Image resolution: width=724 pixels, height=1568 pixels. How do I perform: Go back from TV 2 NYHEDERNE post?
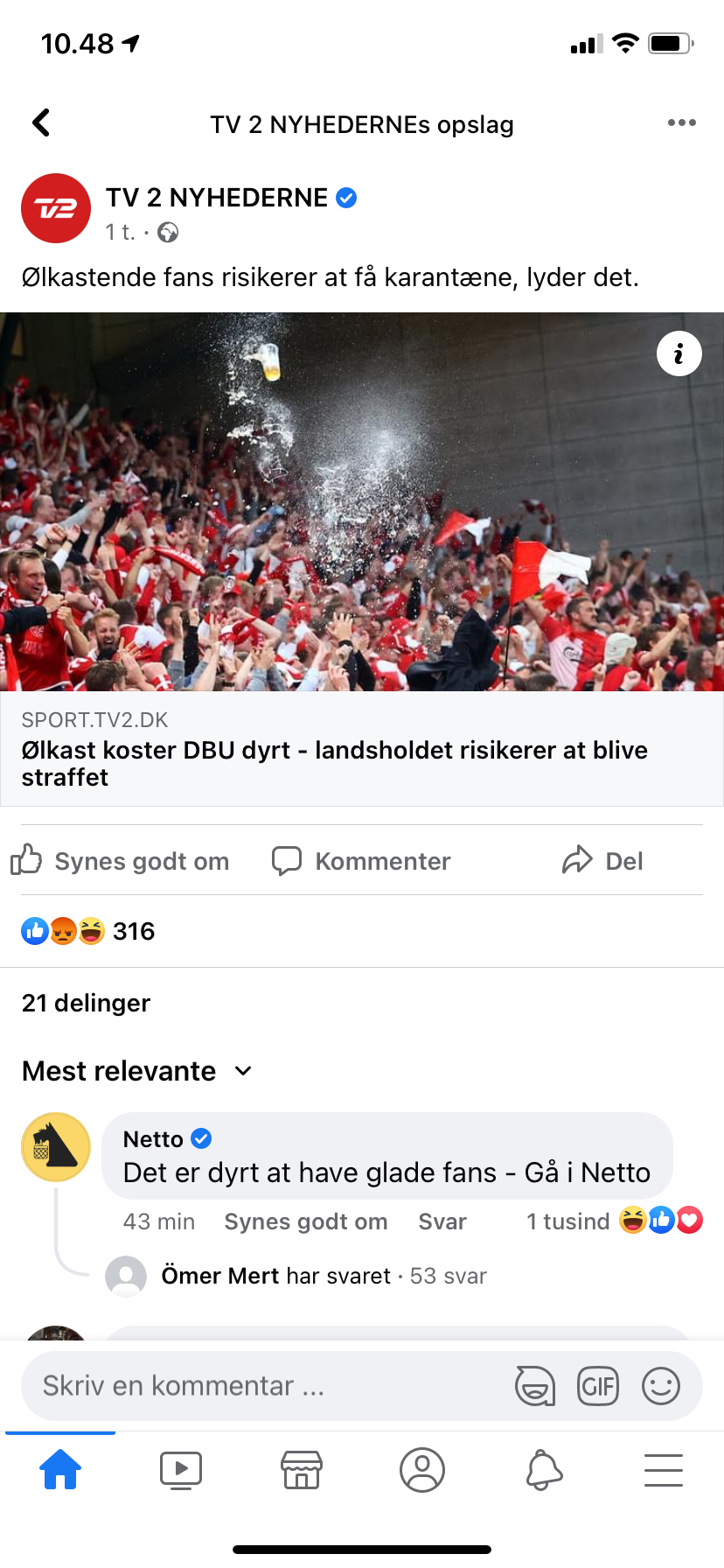[x=41, y=123]
